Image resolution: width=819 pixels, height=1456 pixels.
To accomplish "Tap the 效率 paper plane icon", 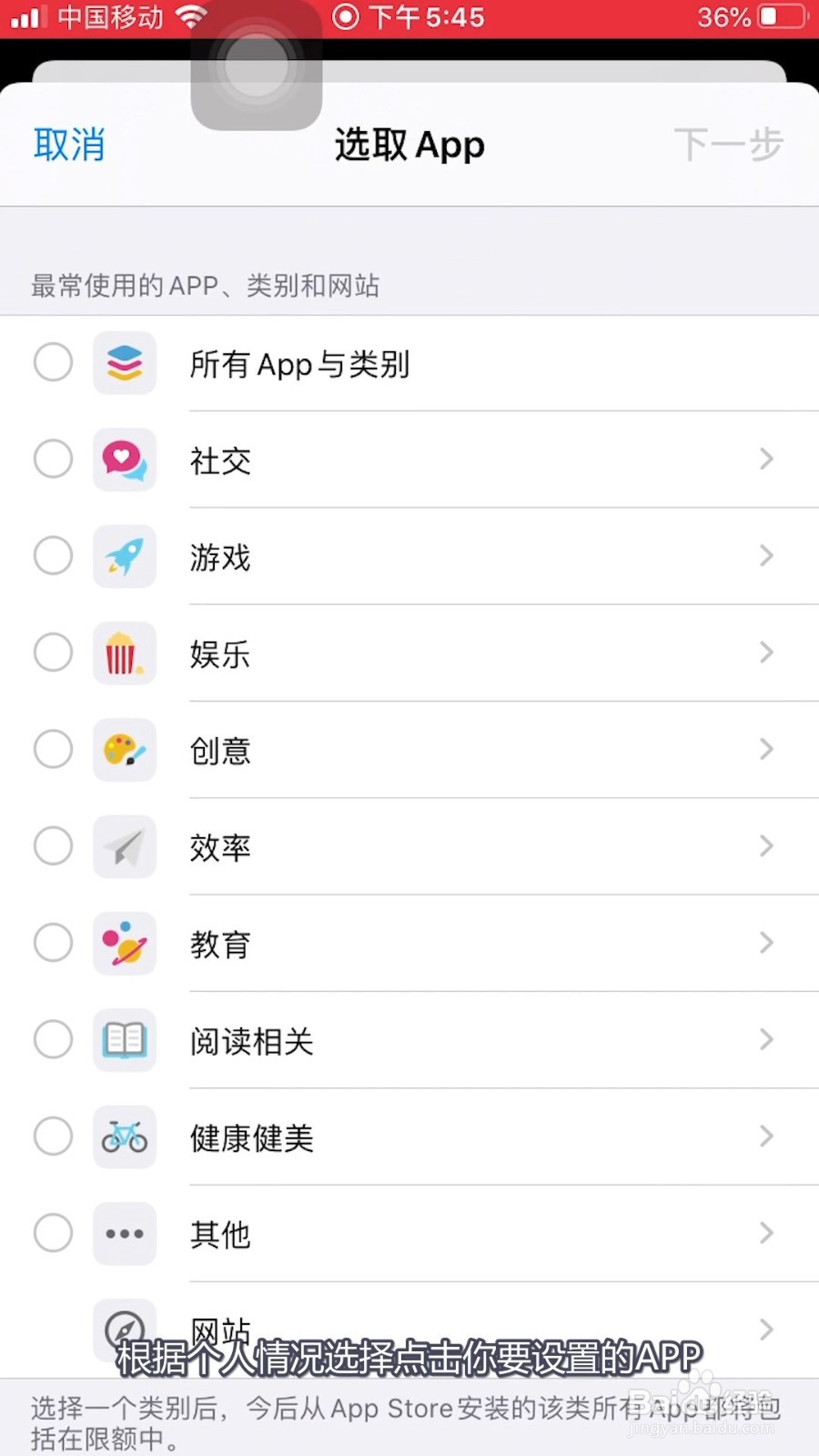I will coord(124,846).
